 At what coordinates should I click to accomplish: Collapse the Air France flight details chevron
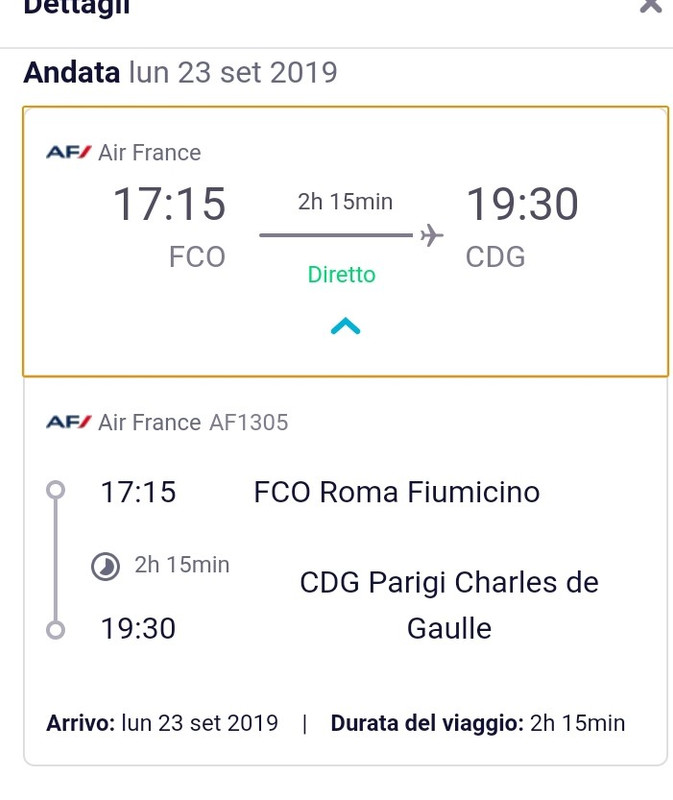coord(345,325)
